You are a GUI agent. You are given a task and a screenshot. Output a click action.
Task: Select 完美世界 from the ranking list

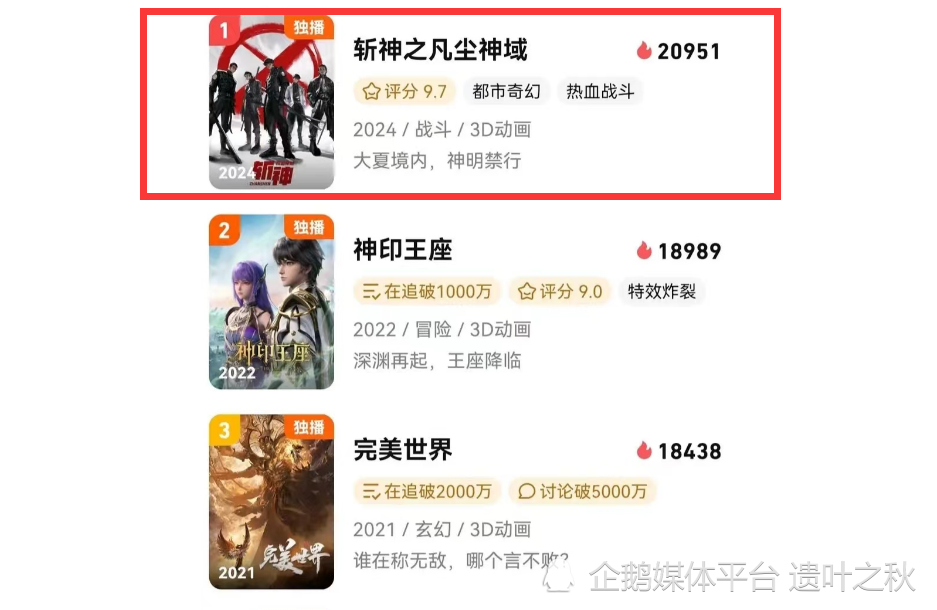(x=403, y=450)
